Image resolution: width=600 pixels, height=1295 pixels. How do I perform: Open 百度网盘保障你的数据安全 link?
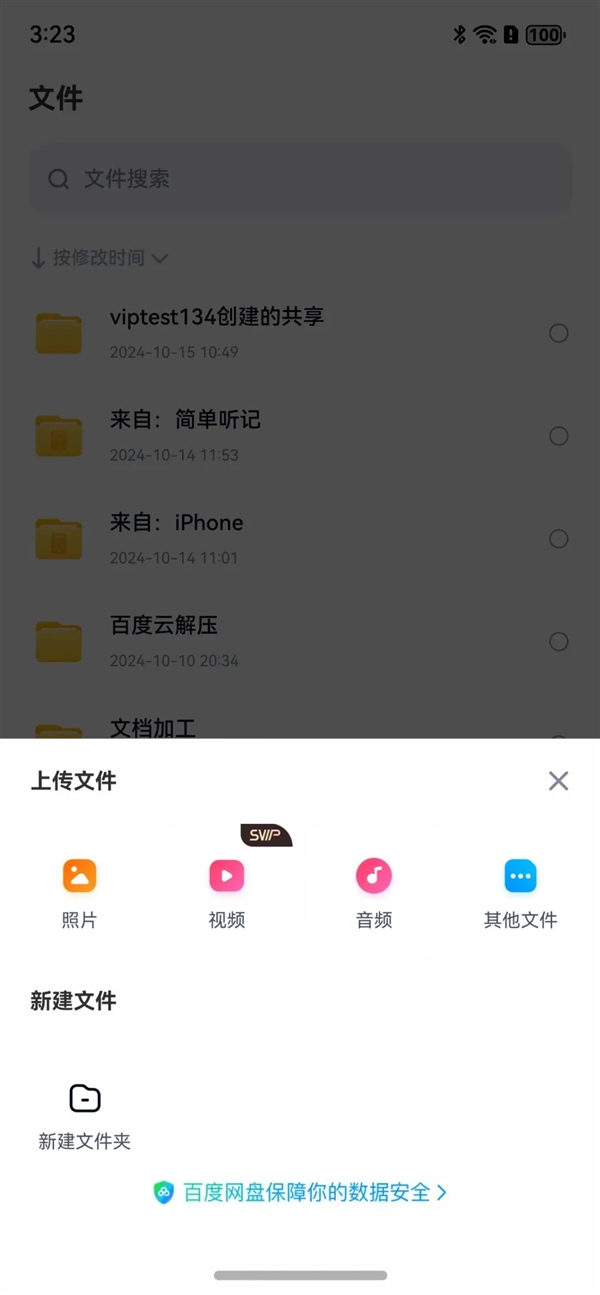pos(300,1192)
